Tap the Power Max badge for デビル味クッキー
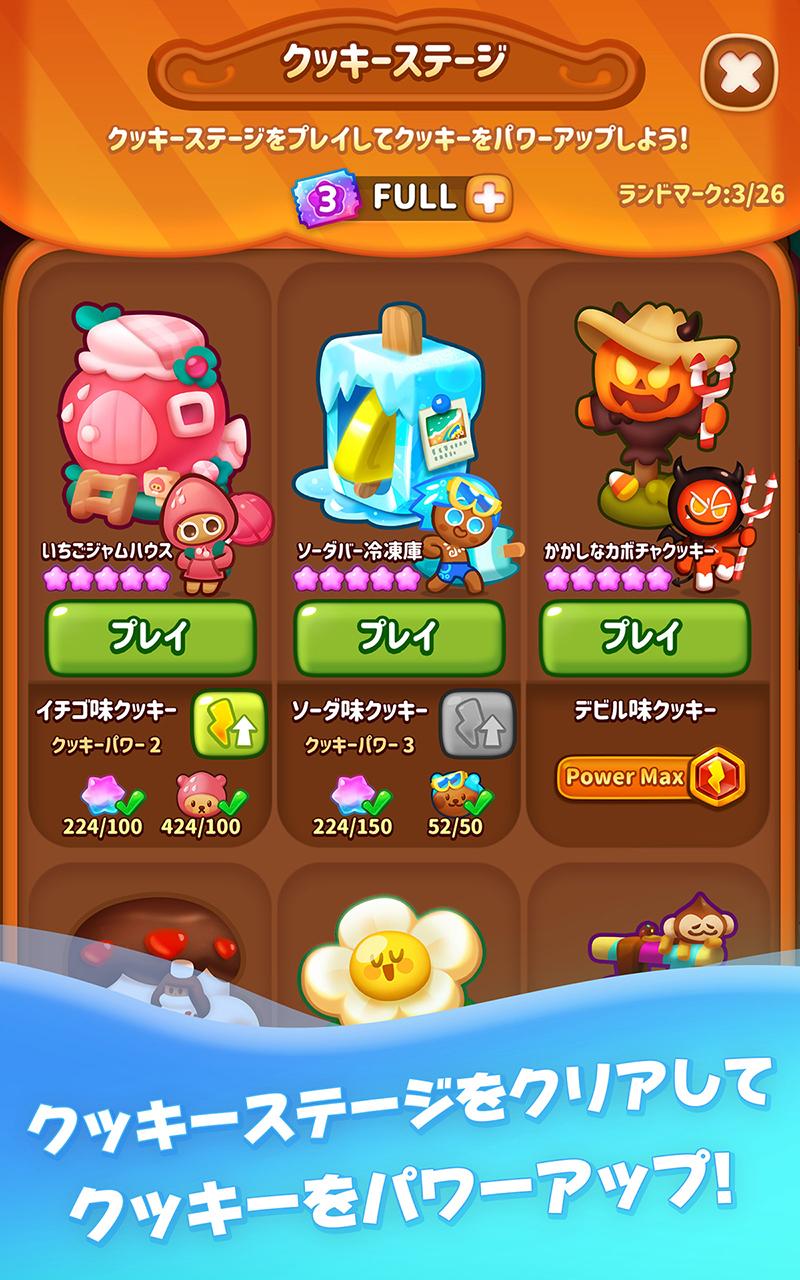The width and height of the screenshot is (800, 1280). click(x=651, y=776)
